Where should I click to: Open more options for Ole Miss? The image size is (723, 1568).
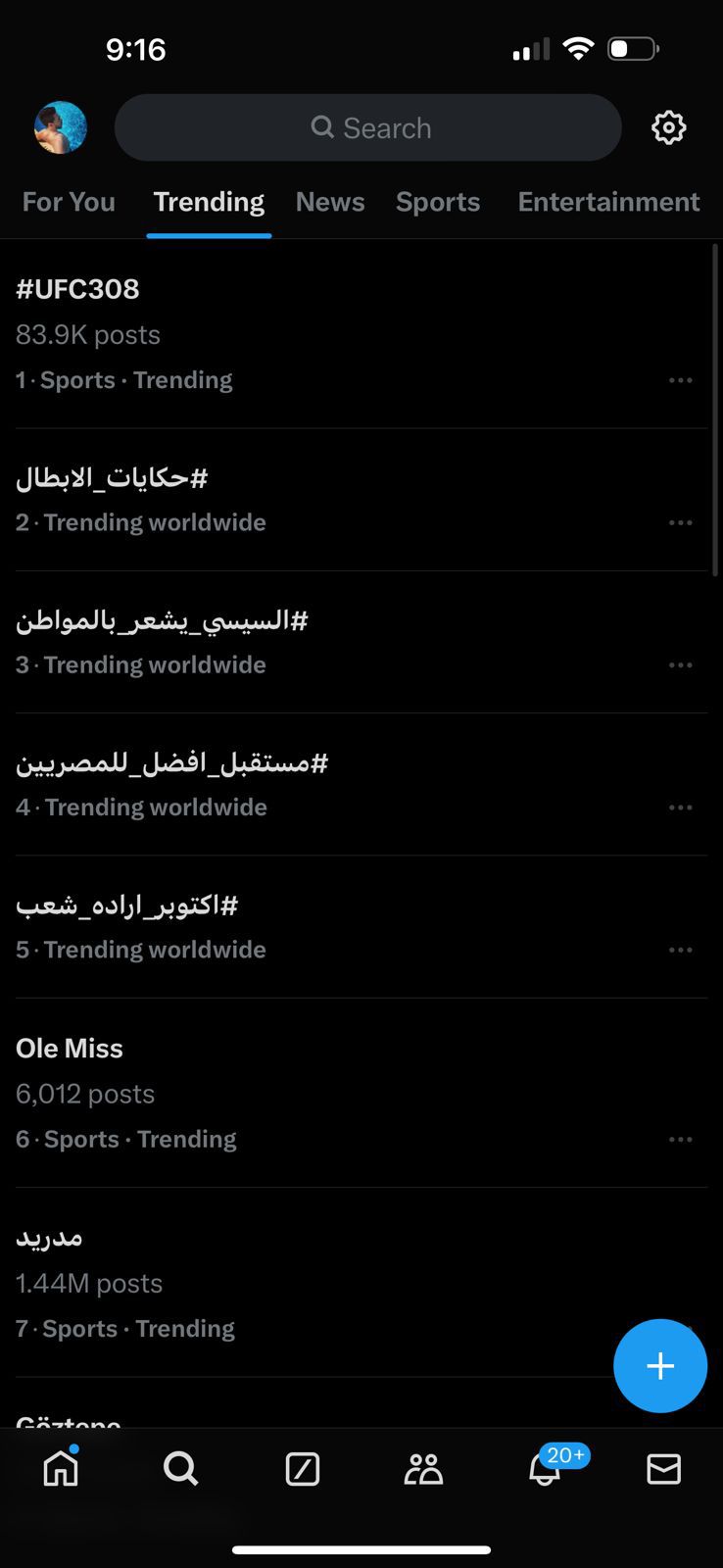coord(680,1140)
